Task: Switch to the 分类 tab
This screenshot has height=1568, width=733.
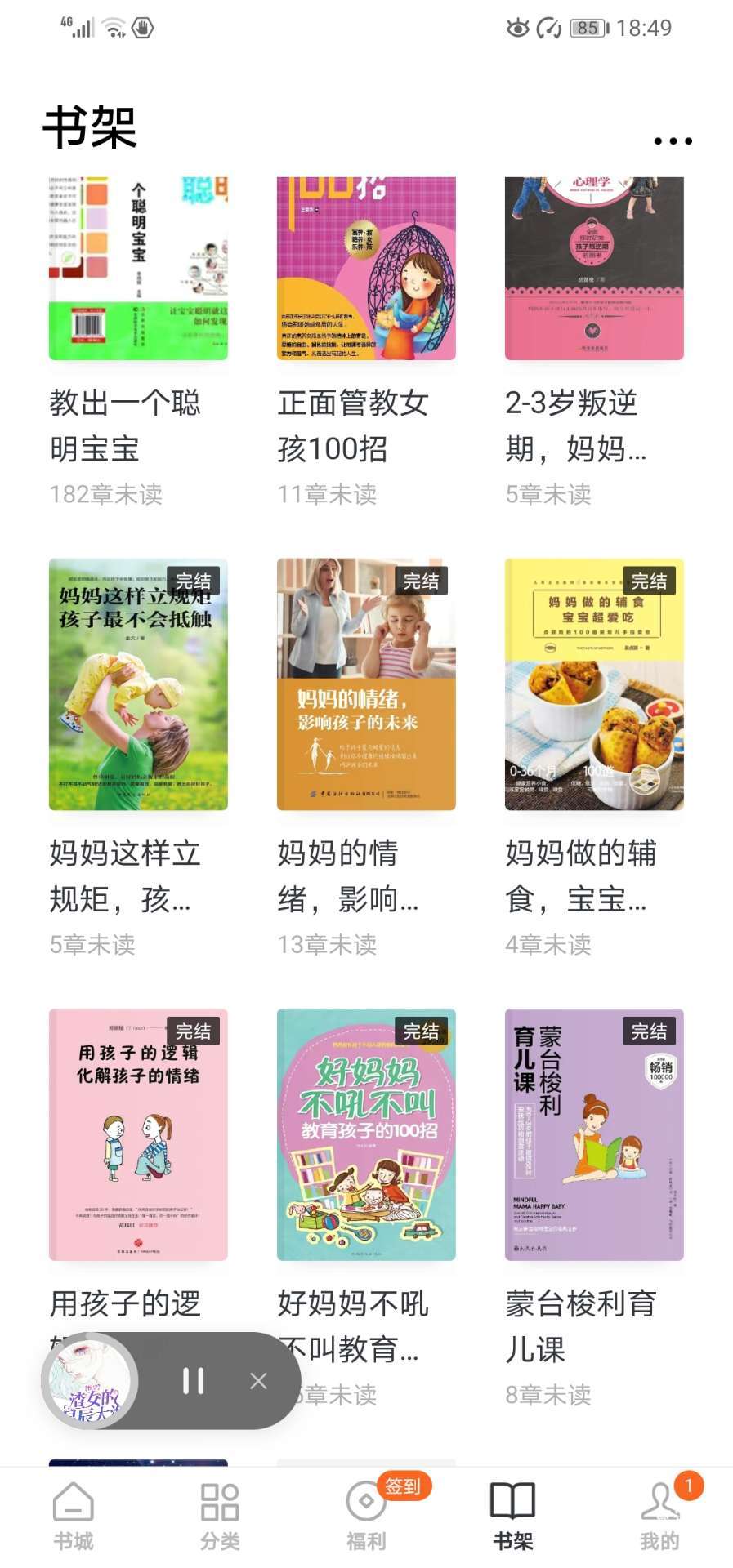Action: (220, 1516)
